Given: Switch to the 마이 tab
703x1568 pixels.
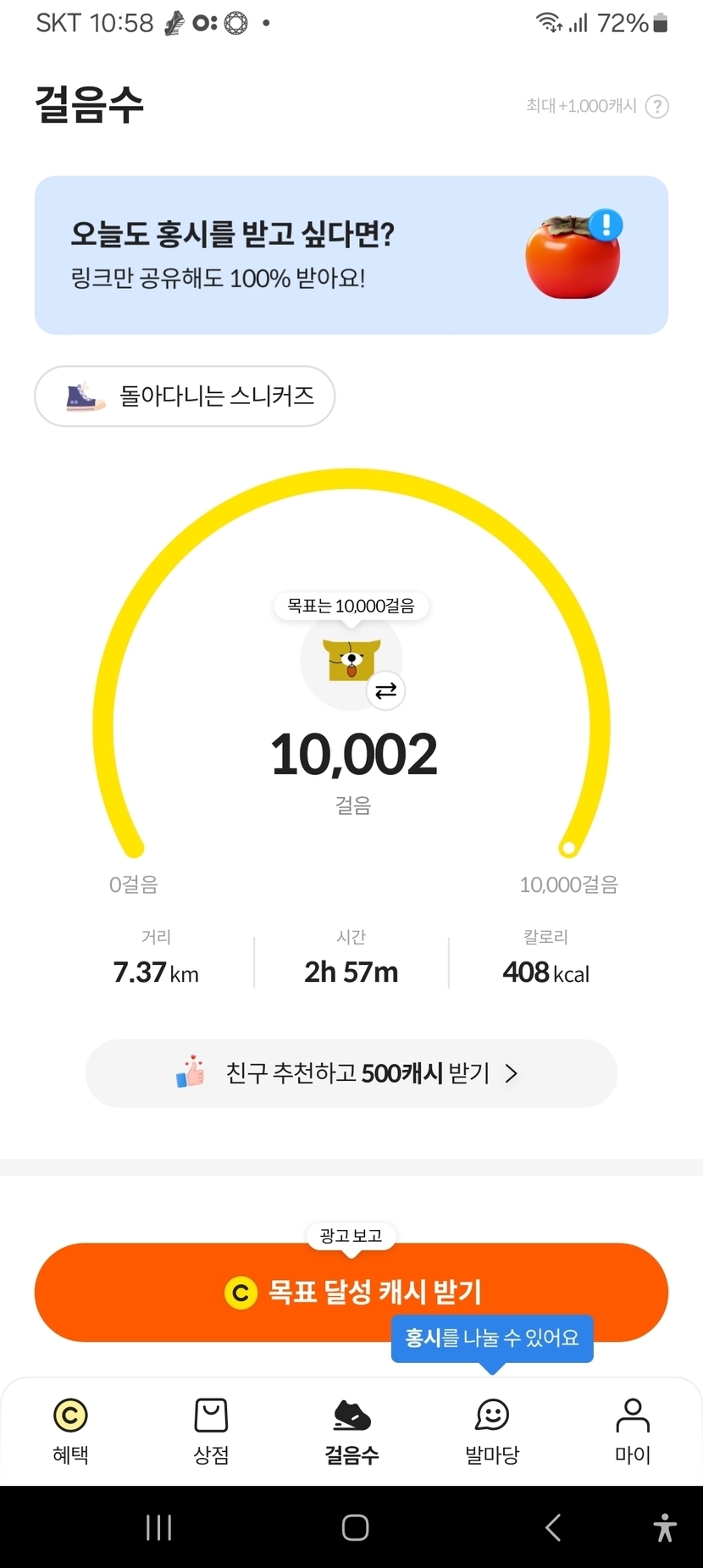Looking at the screenshot, I should tap(633, 1429).
